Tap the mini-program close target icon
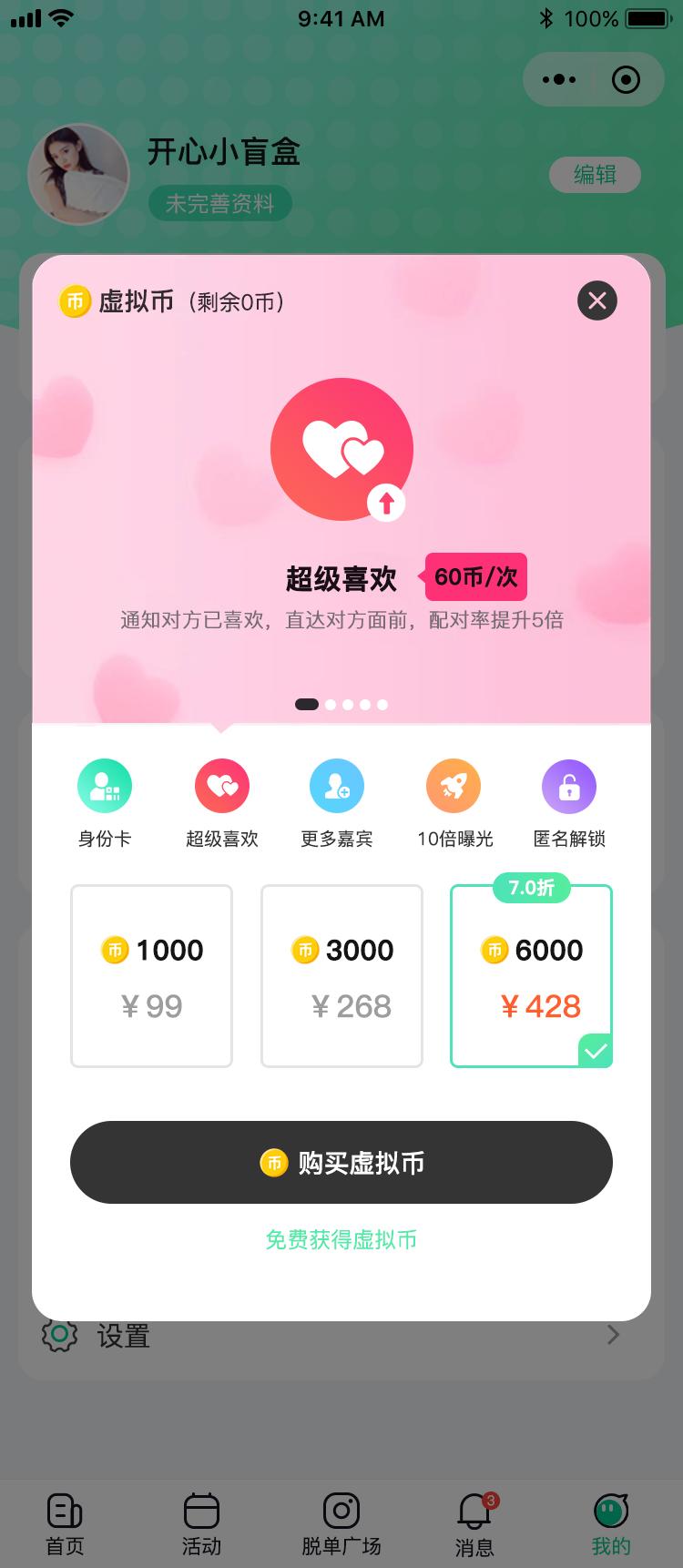 click(626, 79)
